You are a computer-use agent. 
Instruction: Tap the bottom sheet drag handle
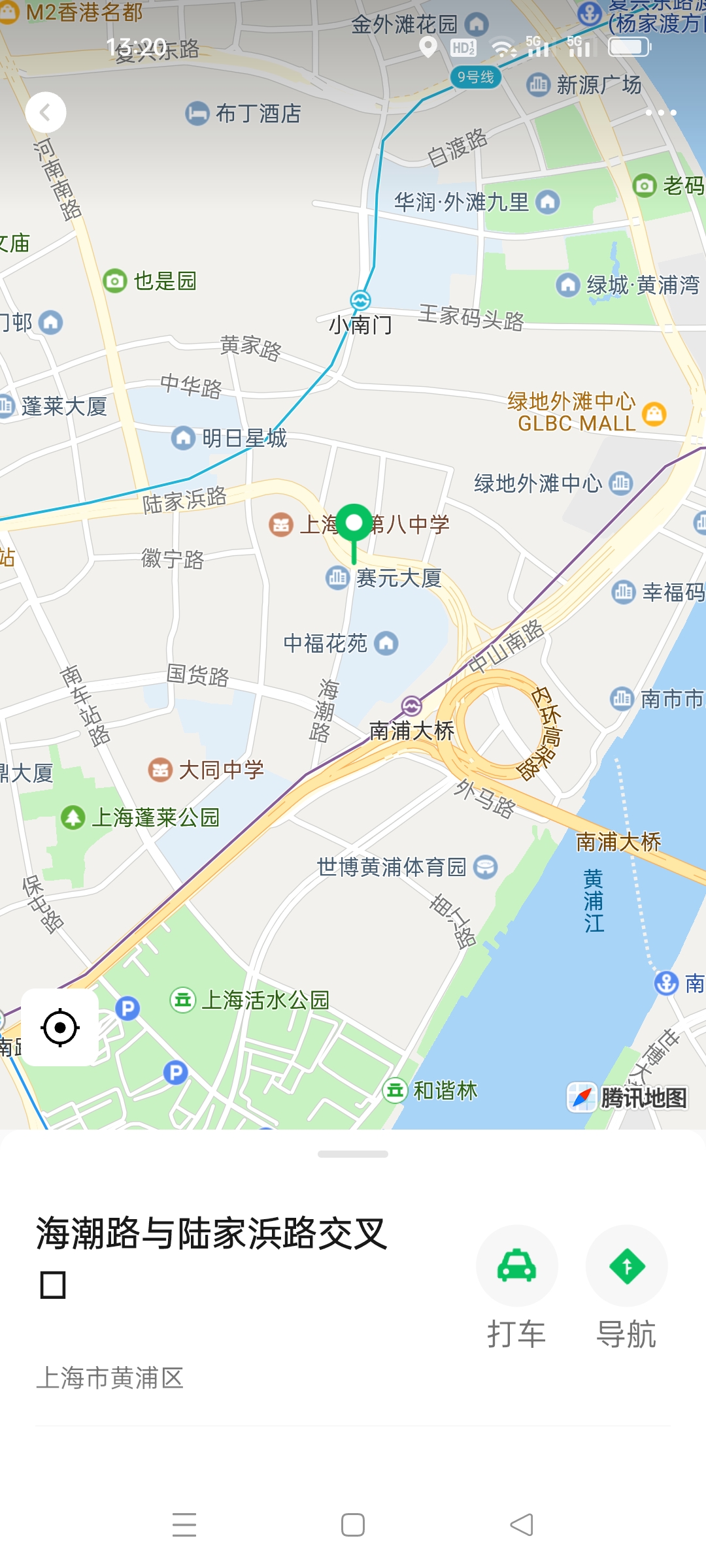click(x=353, y=1154)
